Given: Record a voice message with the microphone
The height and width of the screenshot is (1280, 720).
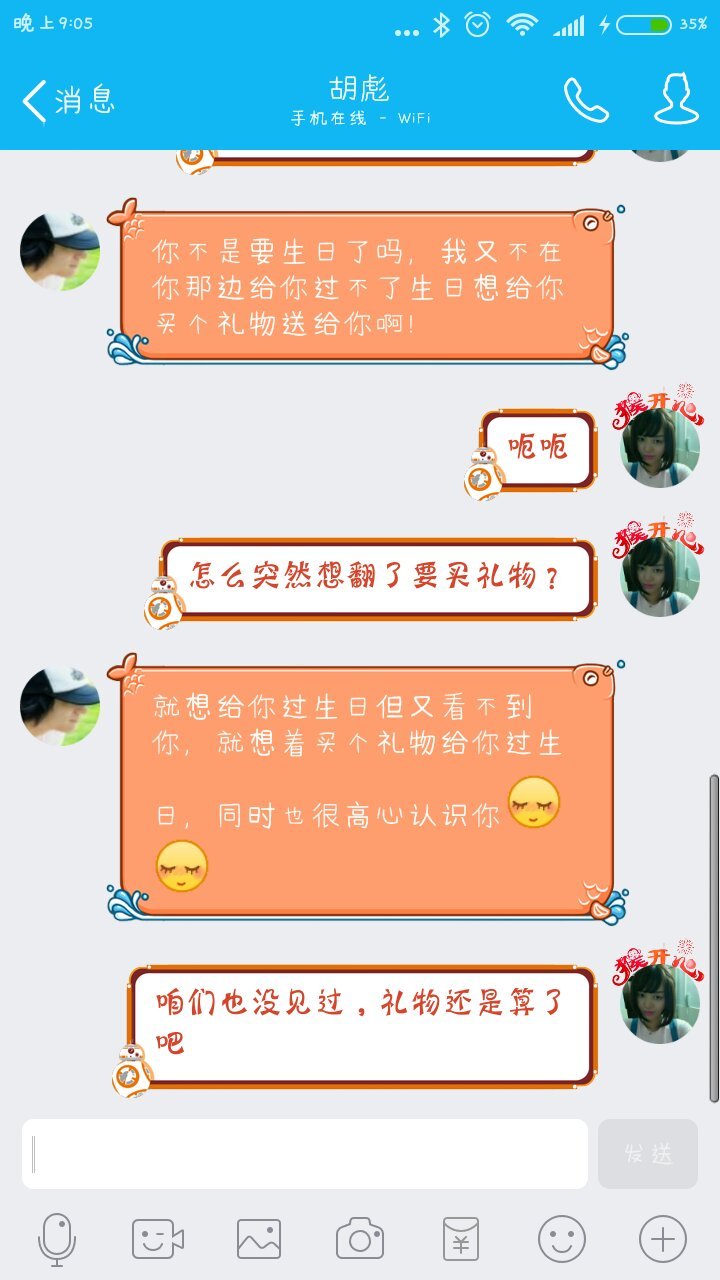Looking at the screenshot, I should [57, 1240].
